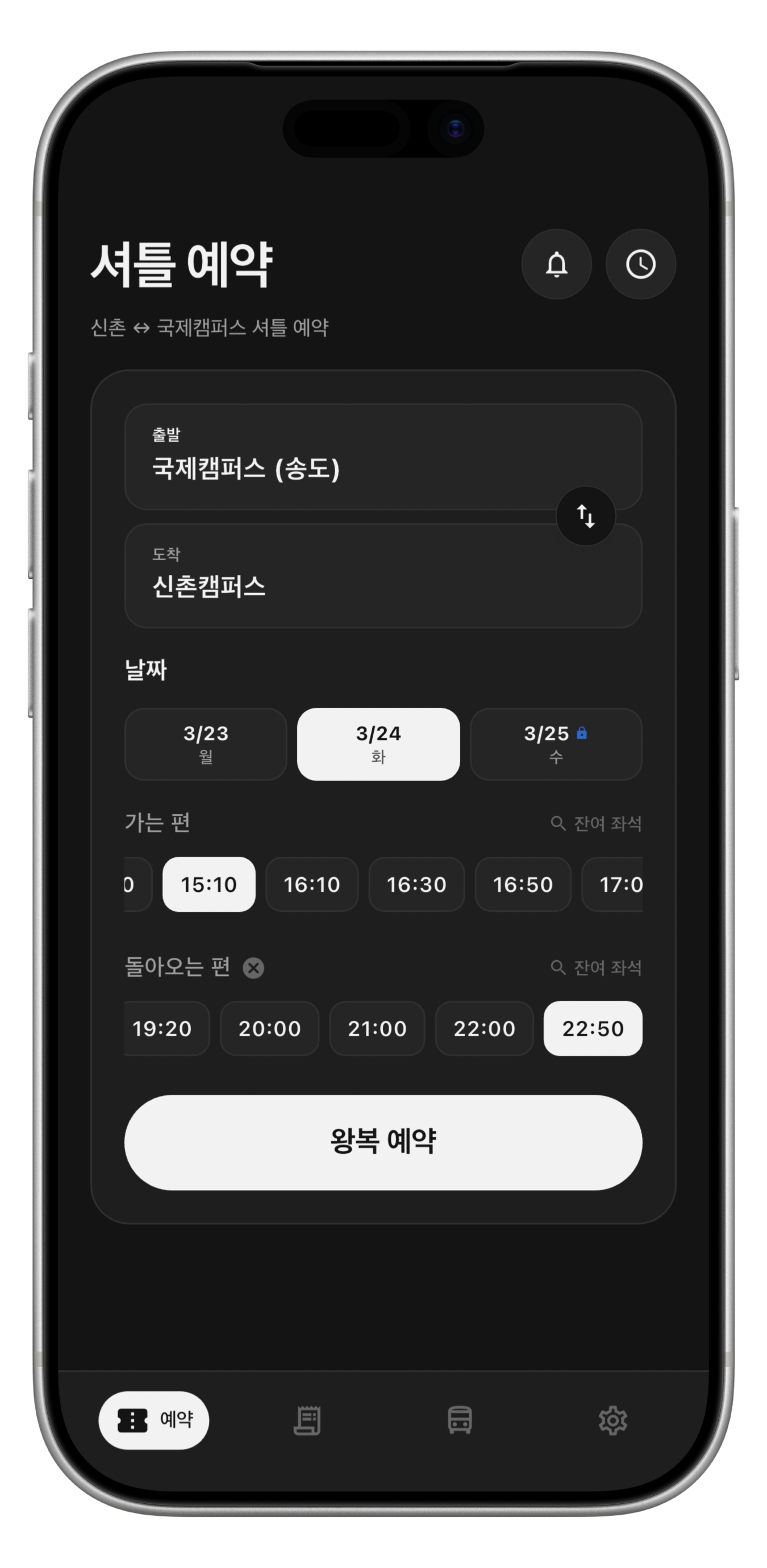Pick the 22:50 return time

[x=593, y=1029]
